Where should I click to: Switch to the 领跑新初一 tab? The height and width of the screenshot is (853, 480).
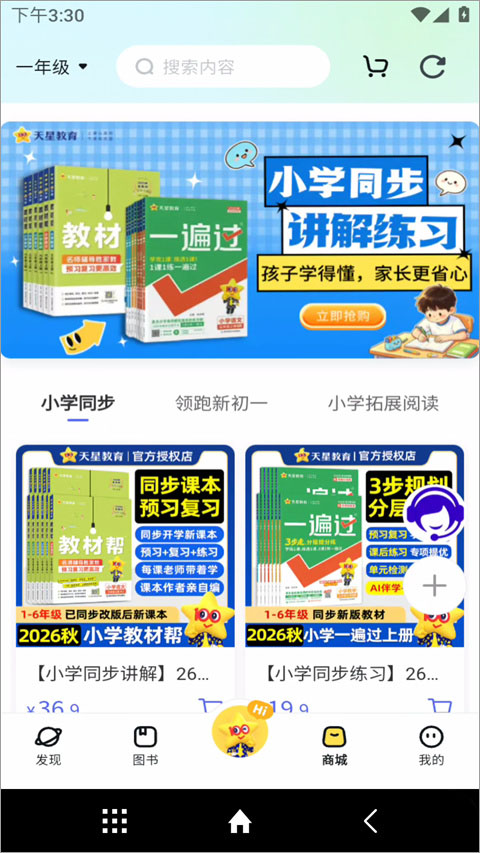[x=221, y=404]
